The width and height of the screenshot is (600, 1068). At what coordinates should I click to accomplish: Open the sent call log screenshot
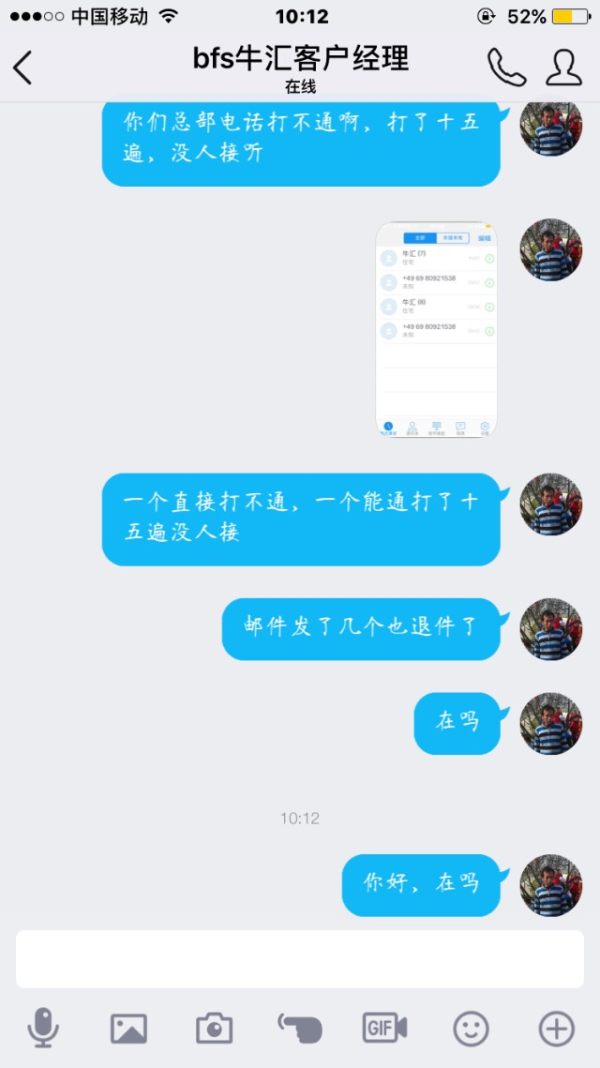click(436, 329)
